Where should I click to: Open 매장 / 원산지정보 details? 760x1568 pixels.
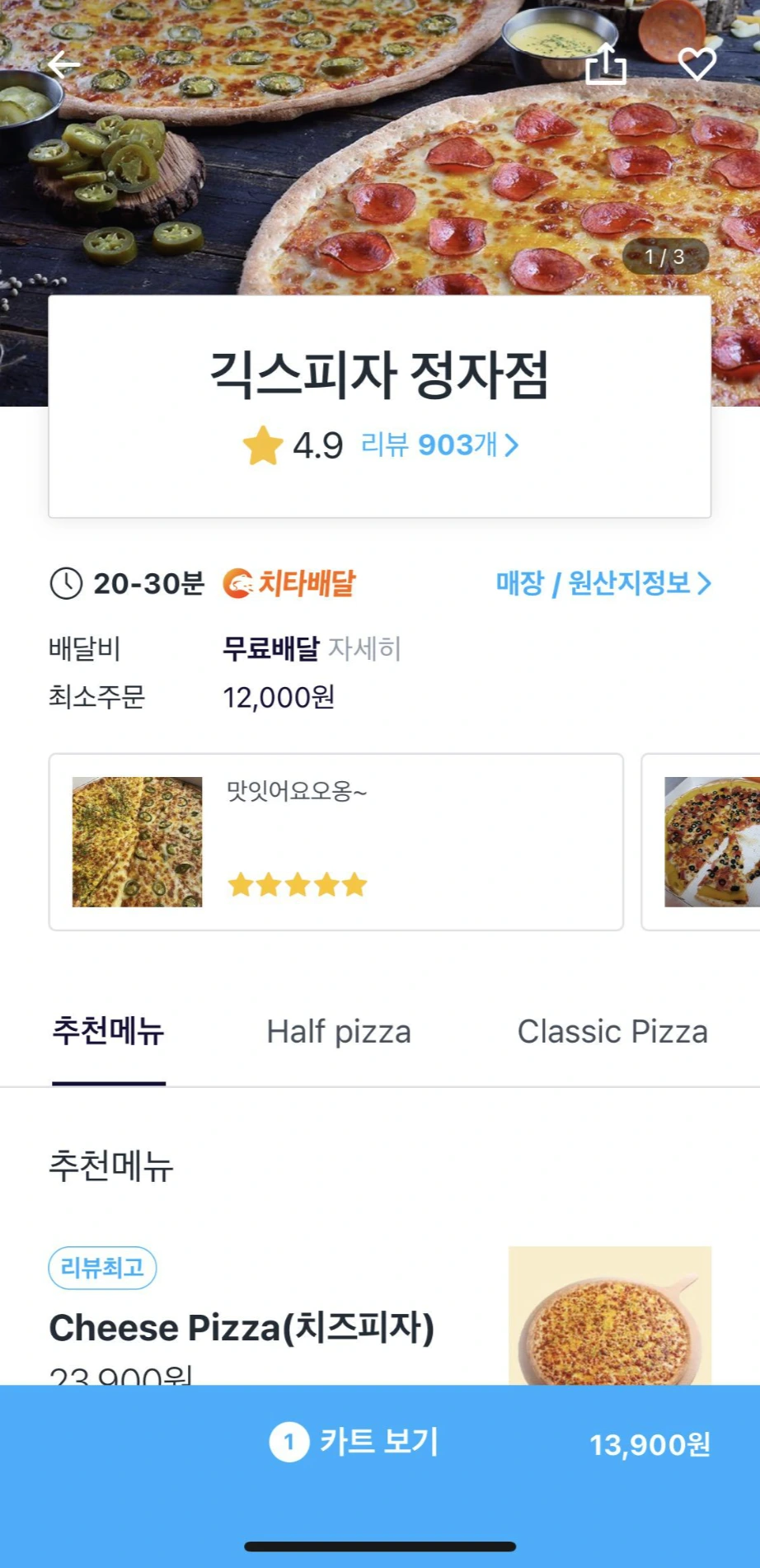(x=603, y=583)
